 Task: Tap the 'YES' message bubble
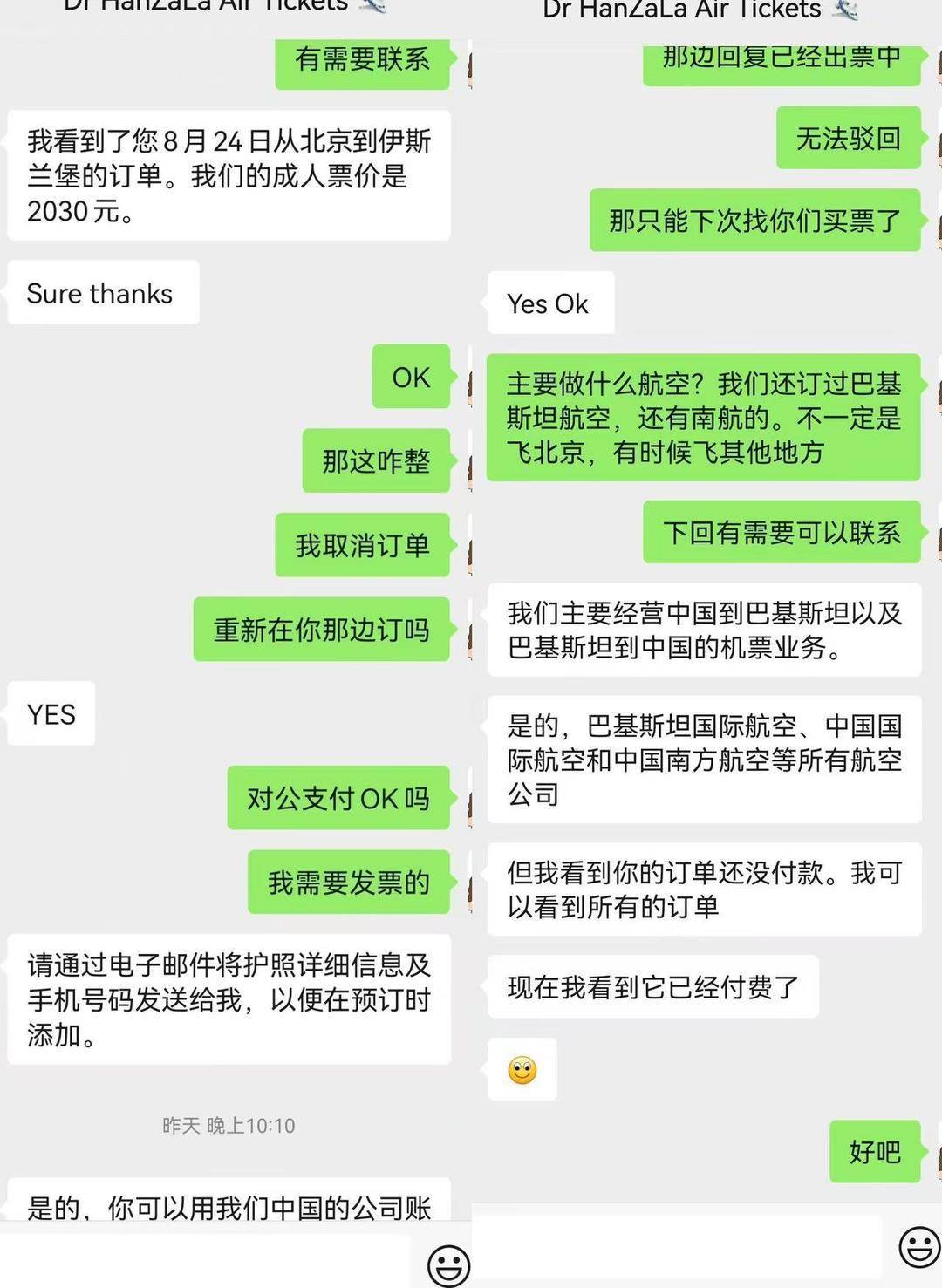tap(50, 713)
